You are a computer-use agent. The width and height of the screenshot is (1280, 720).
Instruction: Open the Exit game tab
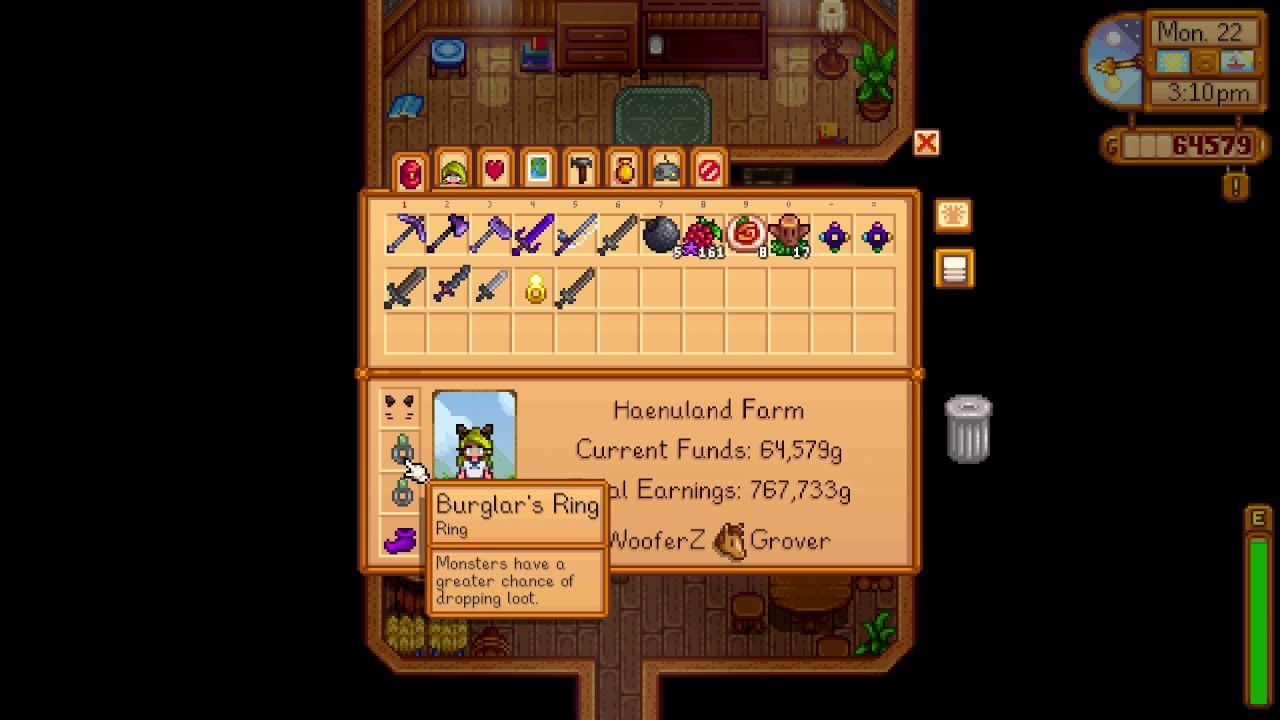pos(709,171)
